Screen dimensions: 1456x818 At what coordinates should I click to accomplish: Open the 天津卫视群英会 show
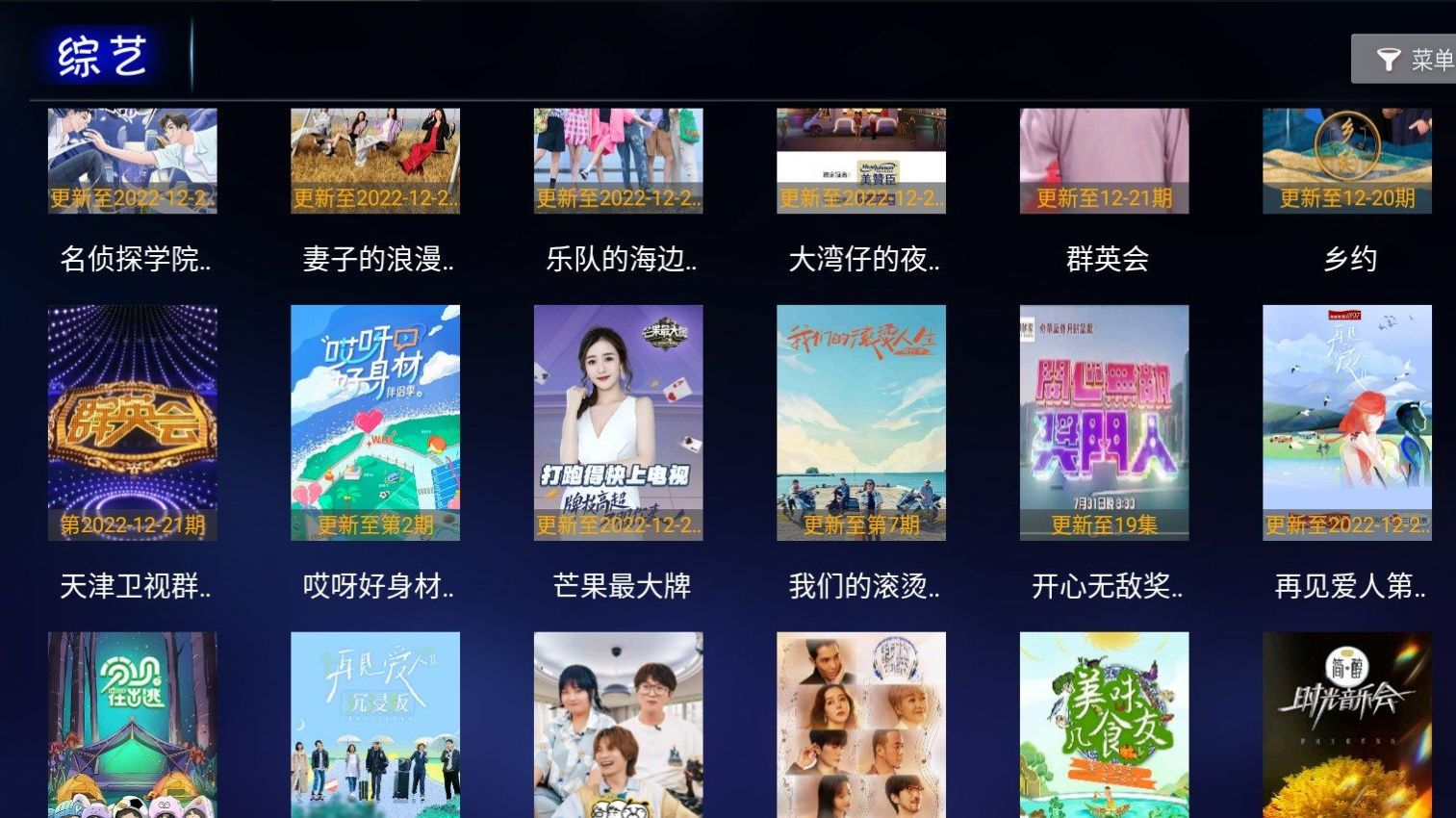[x=133, y=423]
